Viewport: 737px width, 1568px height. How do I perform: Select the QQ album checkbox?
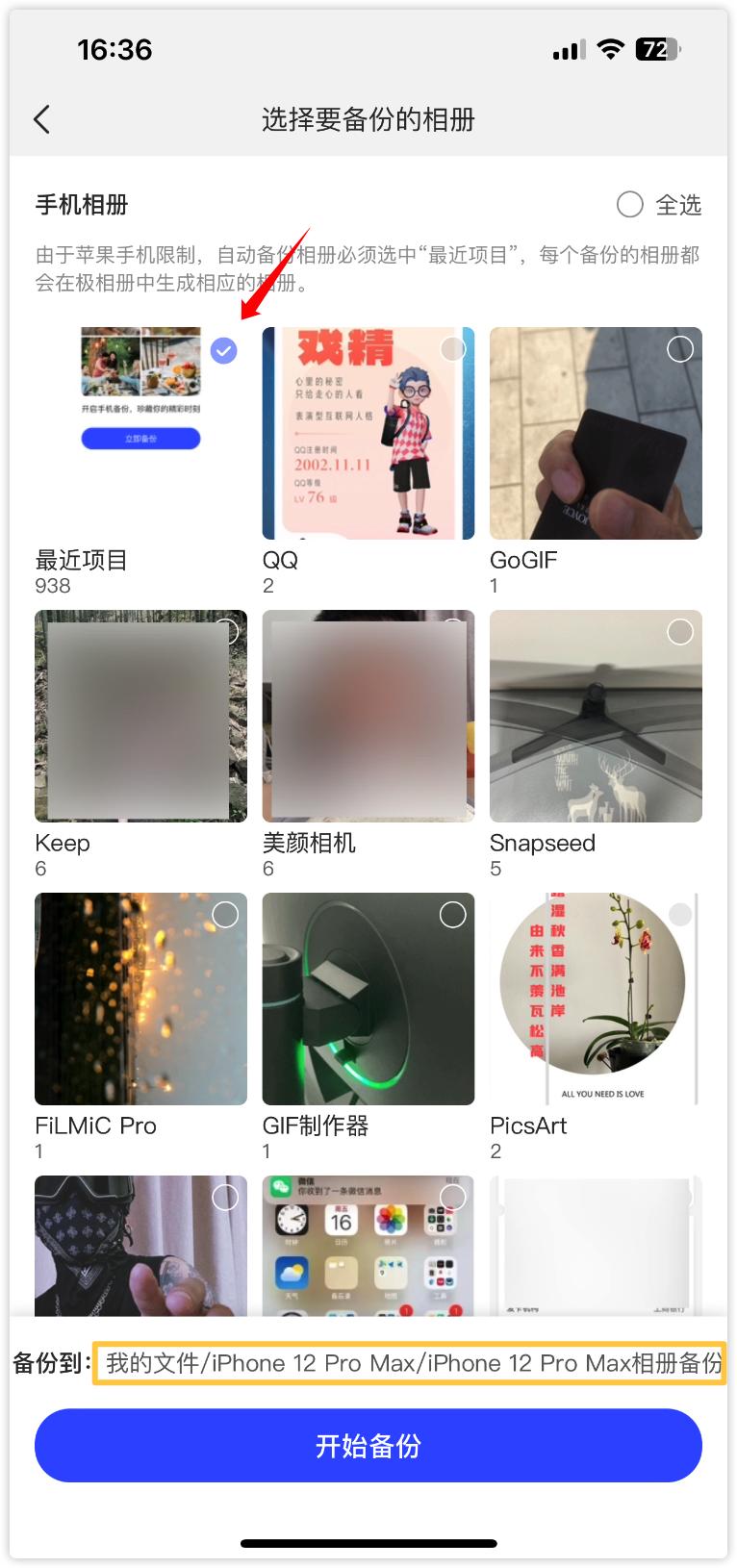tap(452, 348)
